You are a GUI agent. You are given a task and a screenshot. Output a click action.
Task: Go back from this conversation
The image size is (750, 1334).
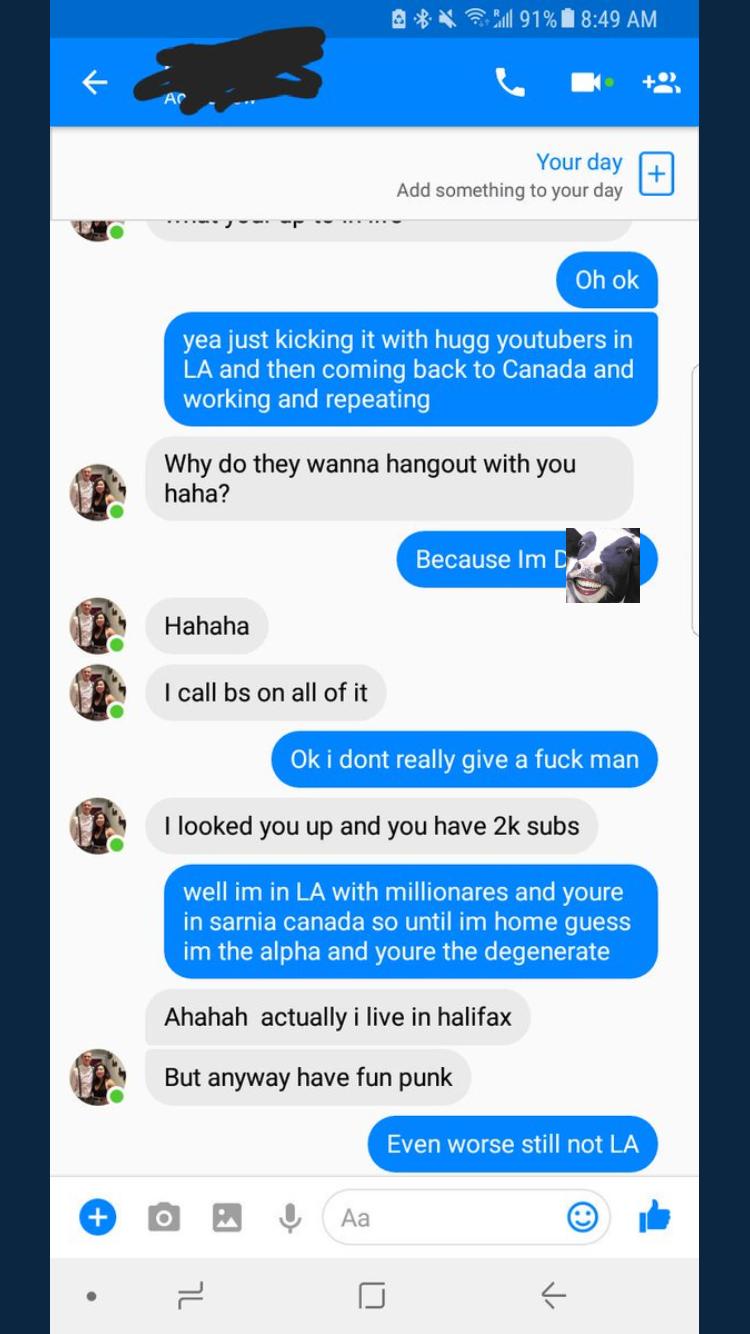[95, 83]
